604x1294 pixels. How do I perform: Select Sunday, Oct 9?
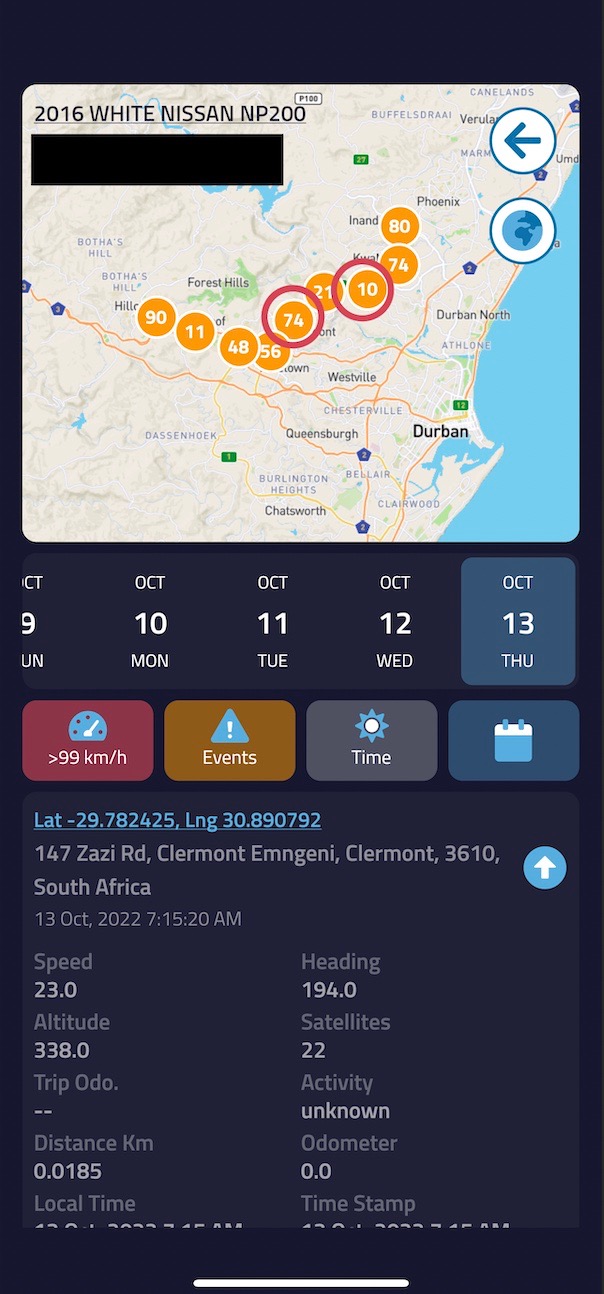tap(30, 621)
